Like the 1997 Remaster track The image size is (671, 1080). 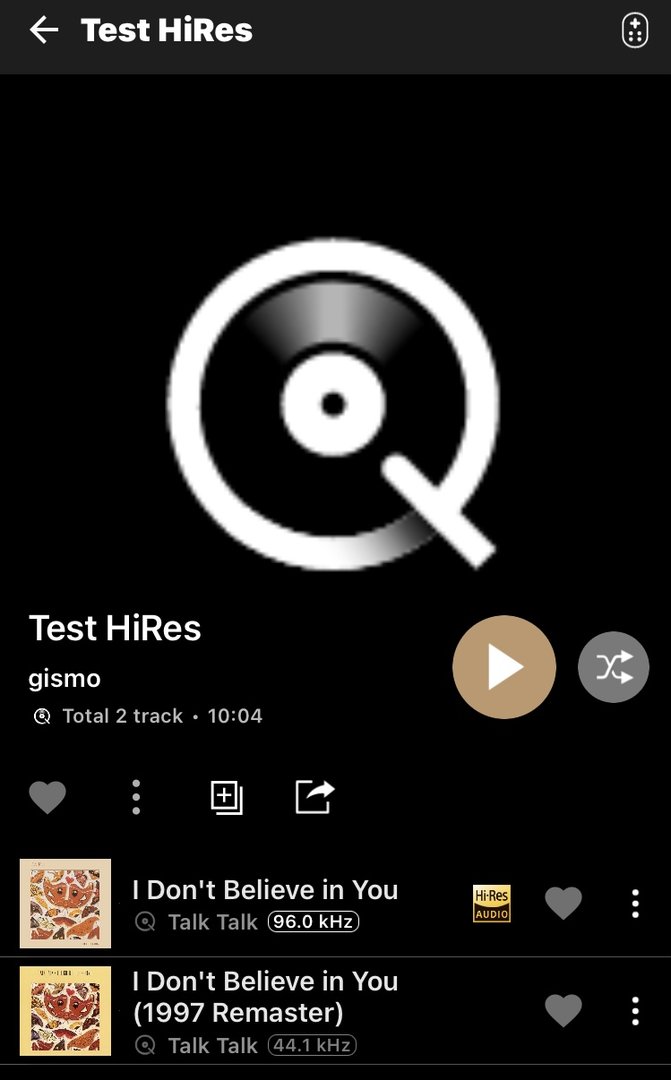[x=563, y=1011]
